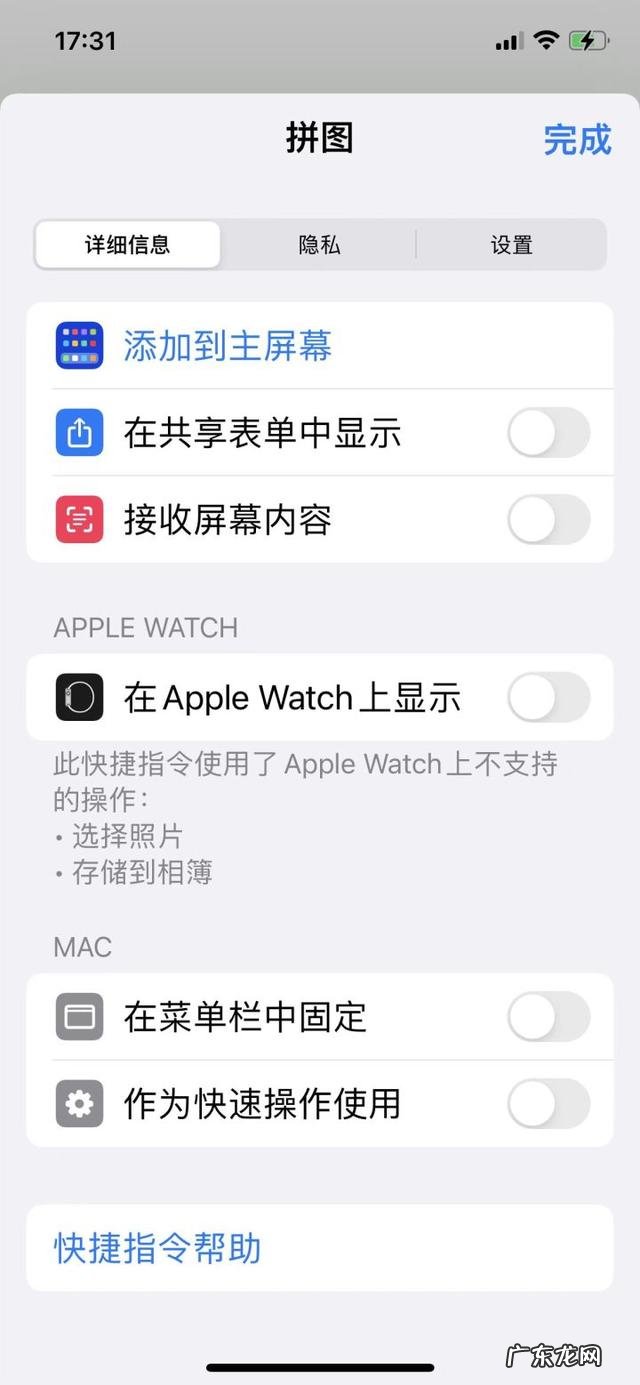Switch to the 隐私 tab

[319, 245]
